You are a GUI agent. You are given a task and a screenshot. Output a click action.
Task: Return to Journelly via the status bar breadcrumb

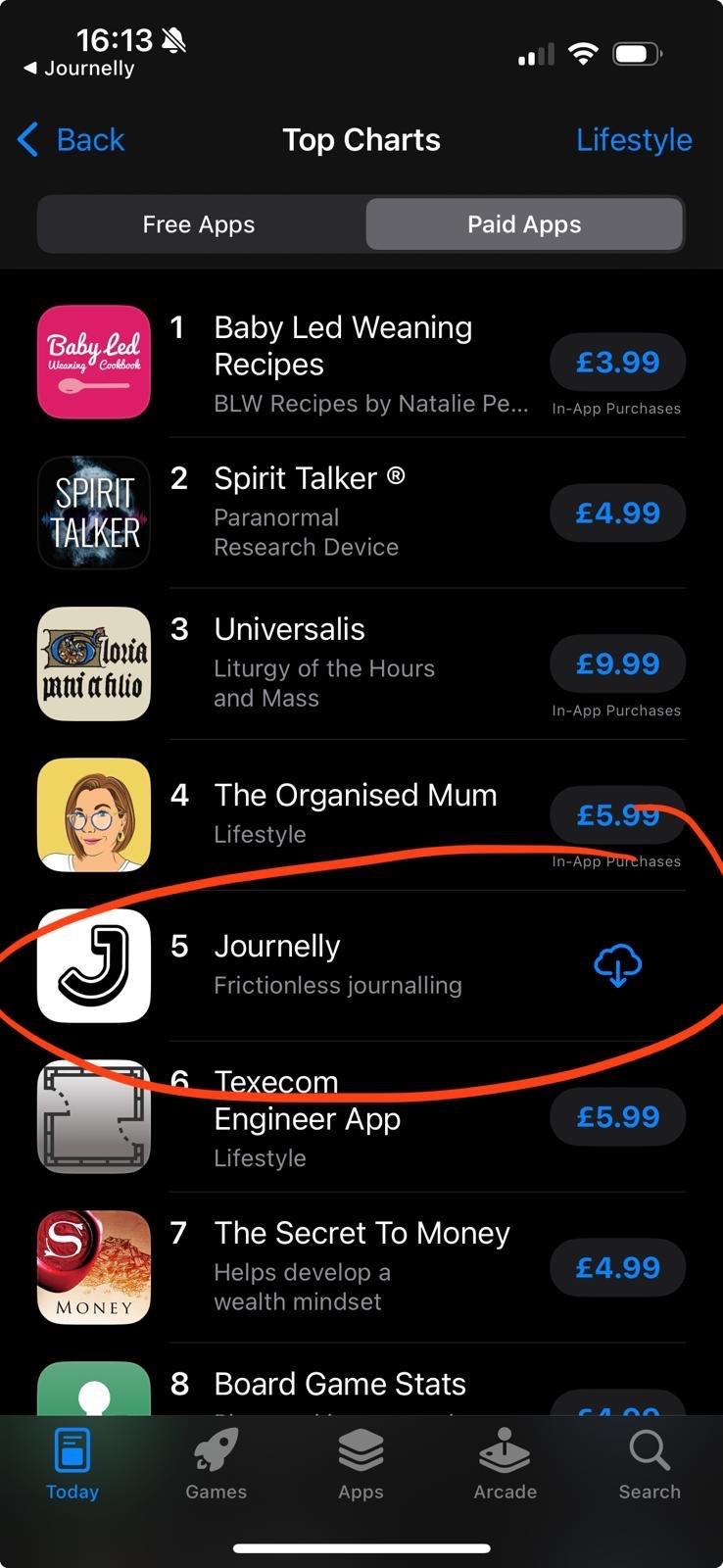[x=78, y=69]
